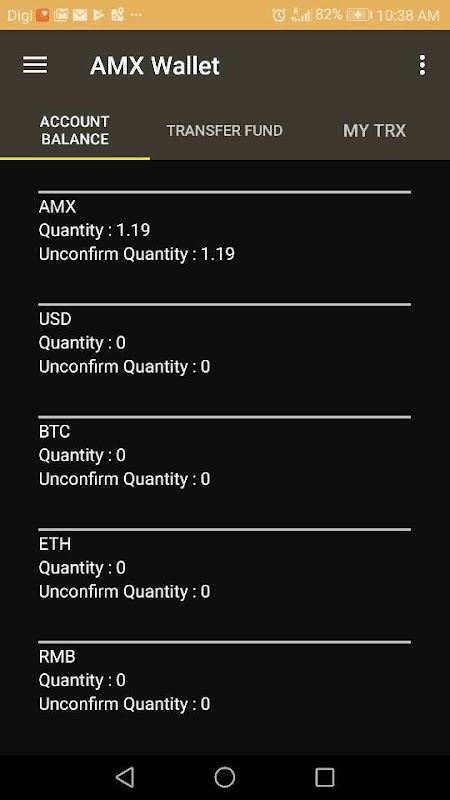
Task: Go to the home screen
Action: [224, 778]
